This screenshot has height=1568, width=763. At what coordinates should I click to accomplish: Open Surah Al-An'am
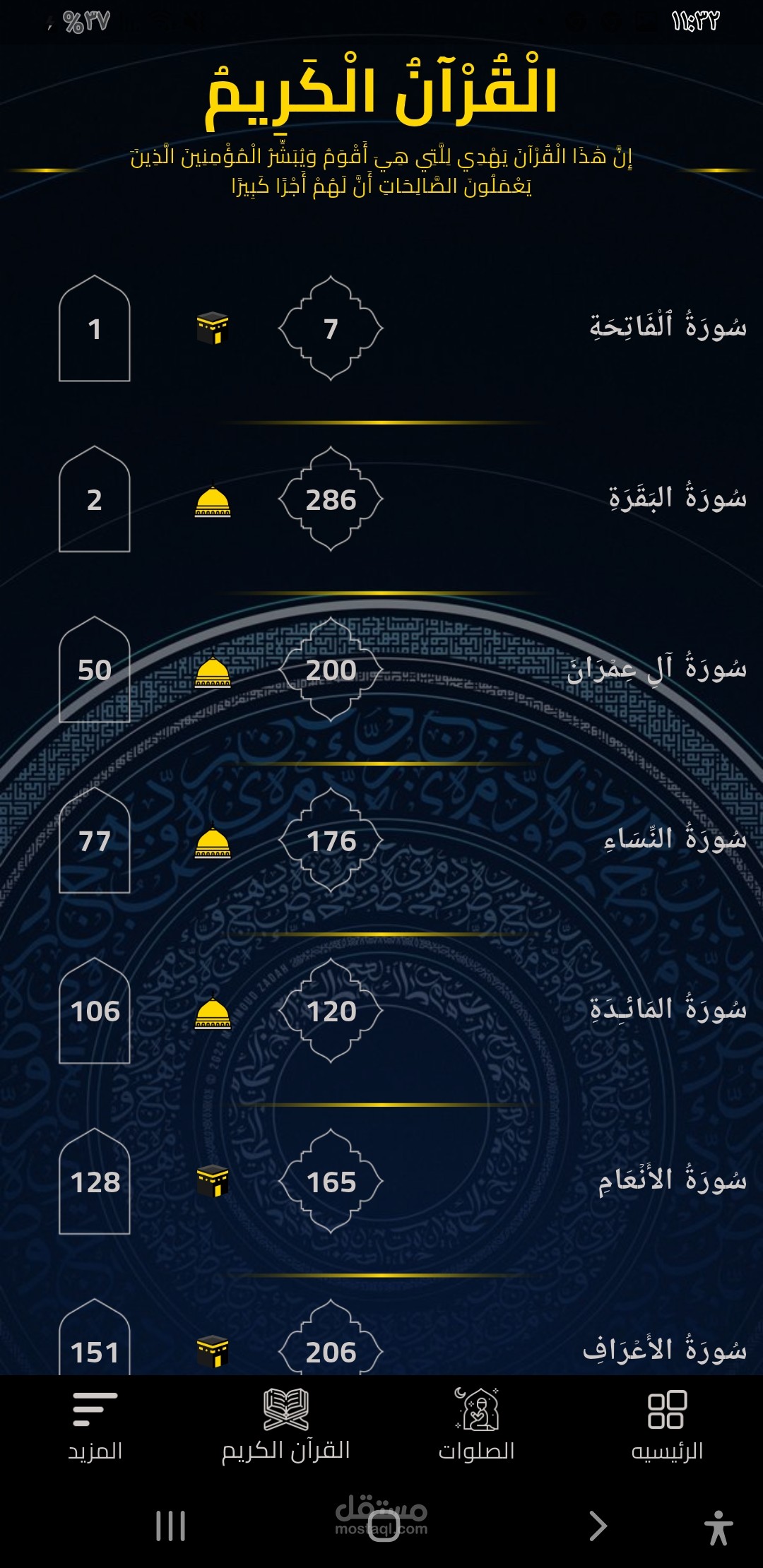[381, 1182]
